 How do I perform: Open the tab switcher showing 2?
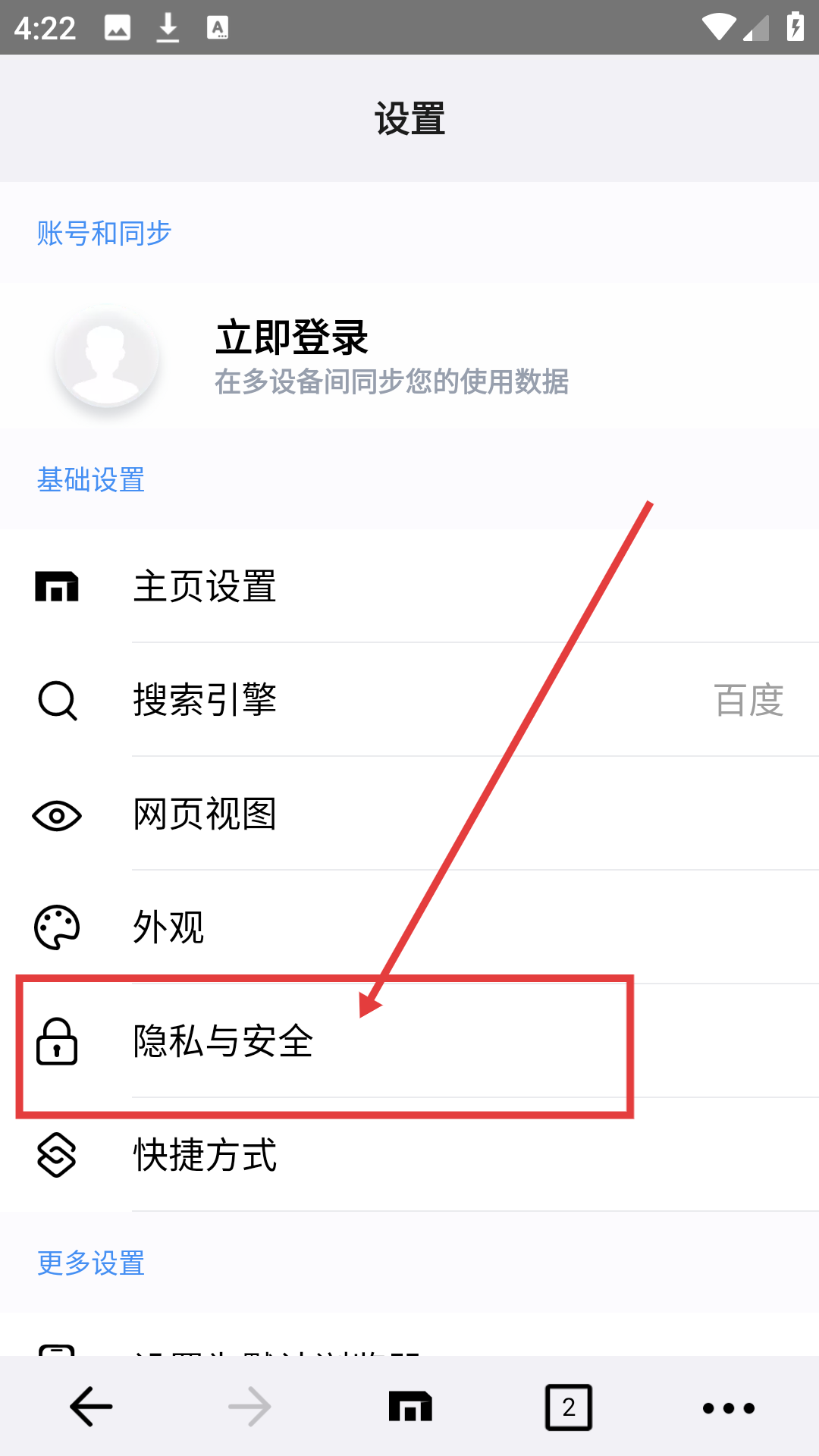pyautogui.click(x=569, y=1407)
